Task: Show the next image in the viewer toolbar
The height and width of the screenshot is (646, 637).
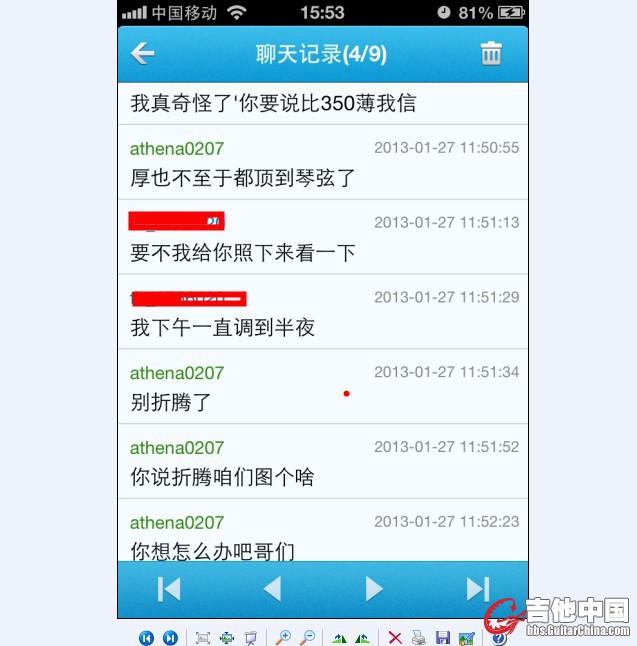Action: pos(170,637)
